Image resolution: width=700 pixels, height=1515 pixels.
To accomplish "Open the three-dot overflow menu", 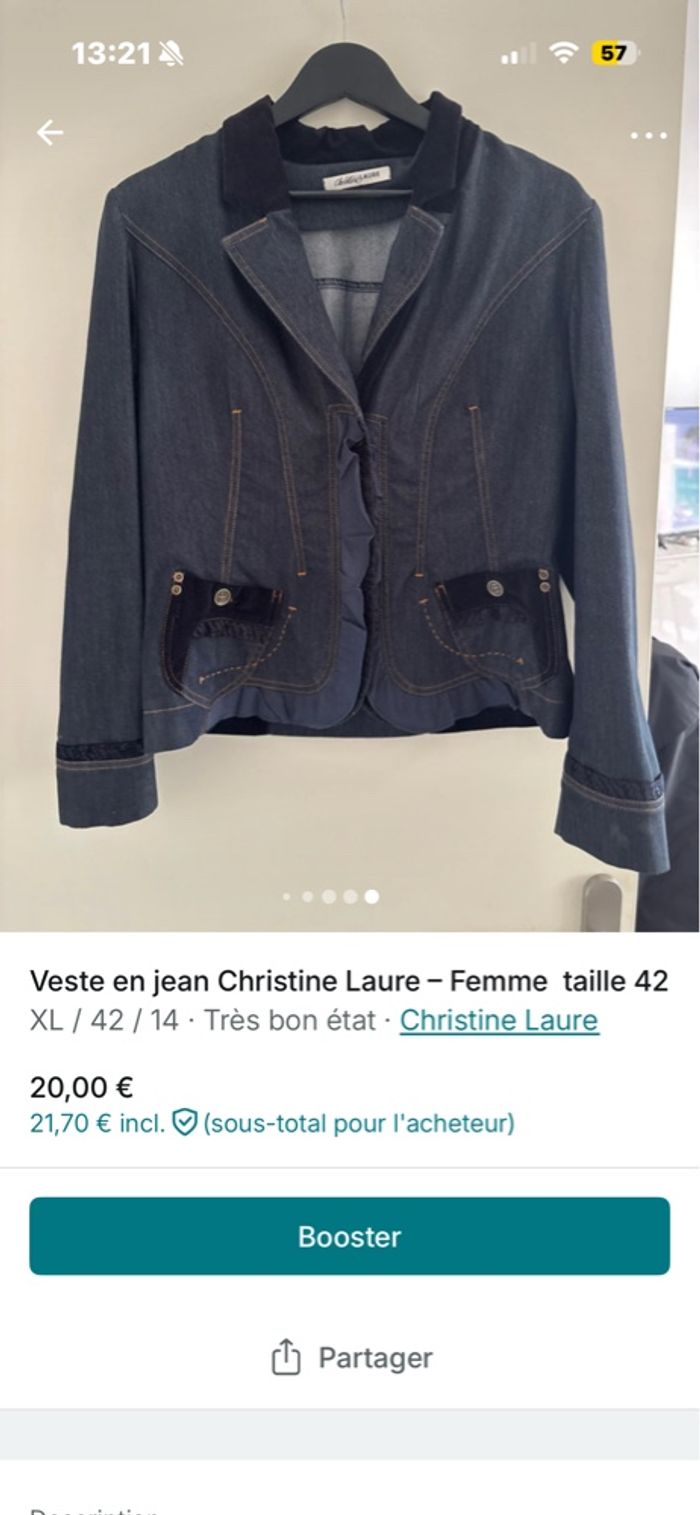I will click(648, 136).
